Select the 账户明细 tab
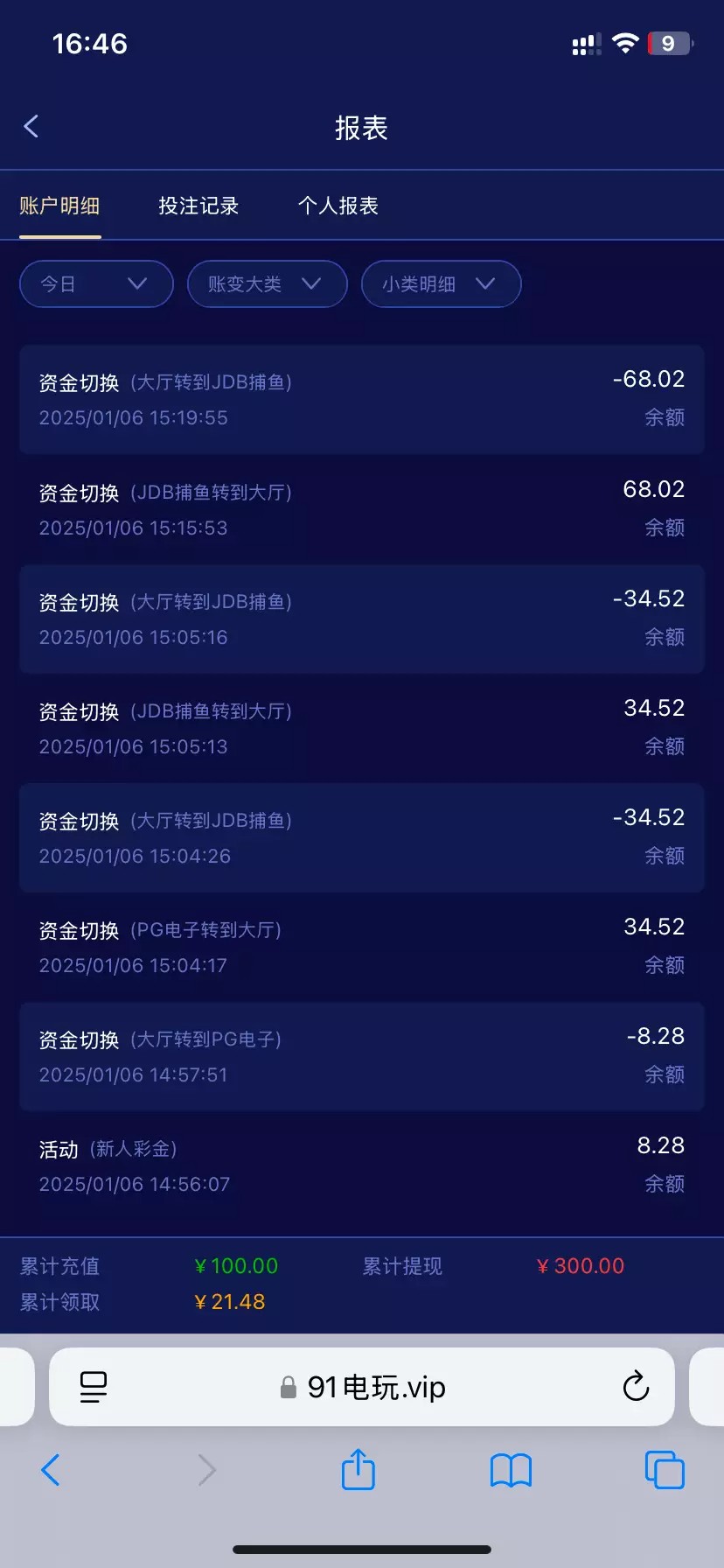The image size is (724, 1568). point(59,206)
